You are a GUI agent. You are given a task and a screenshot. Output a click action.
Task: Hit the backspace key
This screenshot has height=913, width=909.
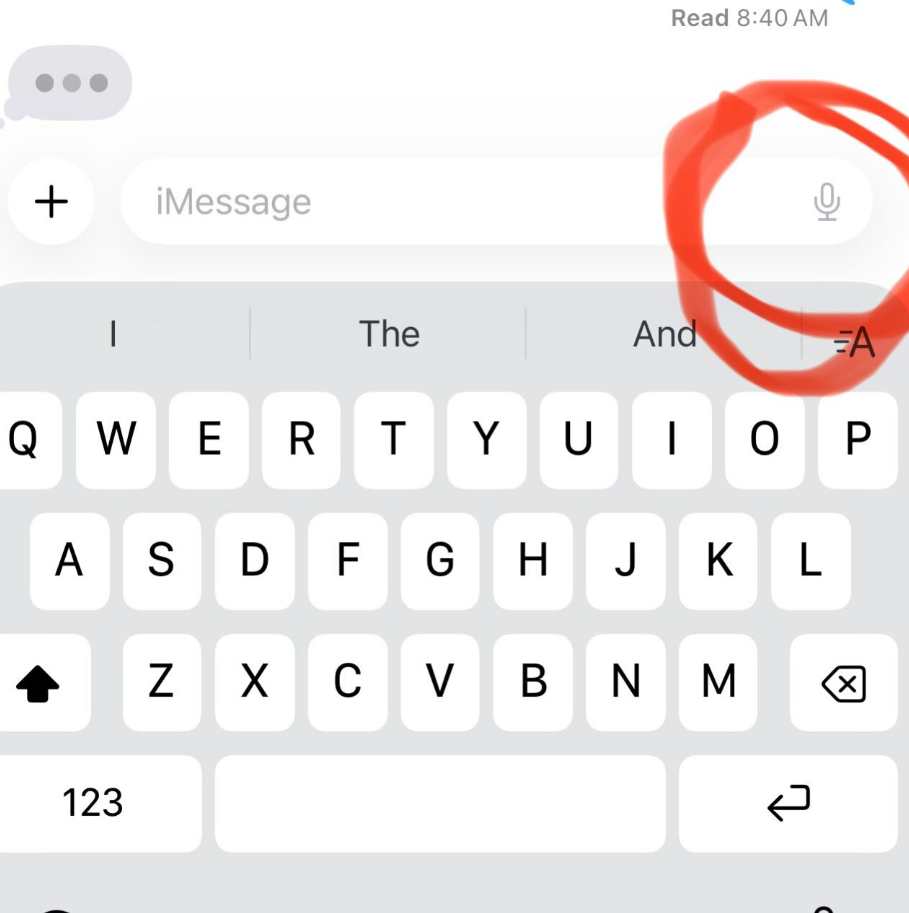[843, 684]
